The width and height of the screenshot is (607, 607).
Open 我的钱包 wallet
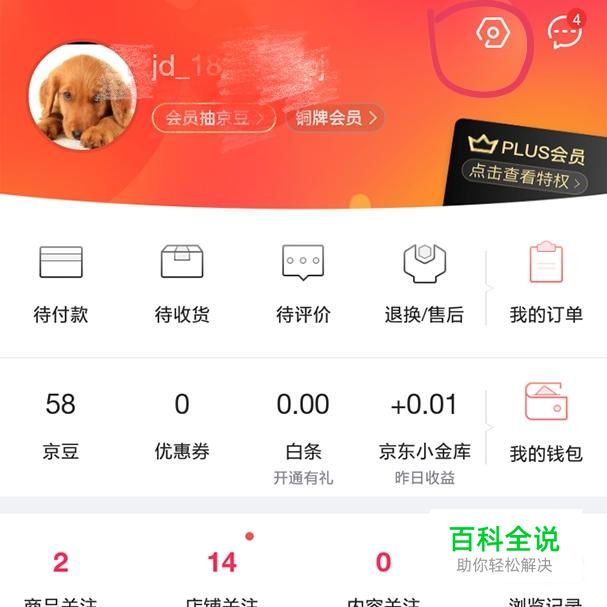[546, 425]
